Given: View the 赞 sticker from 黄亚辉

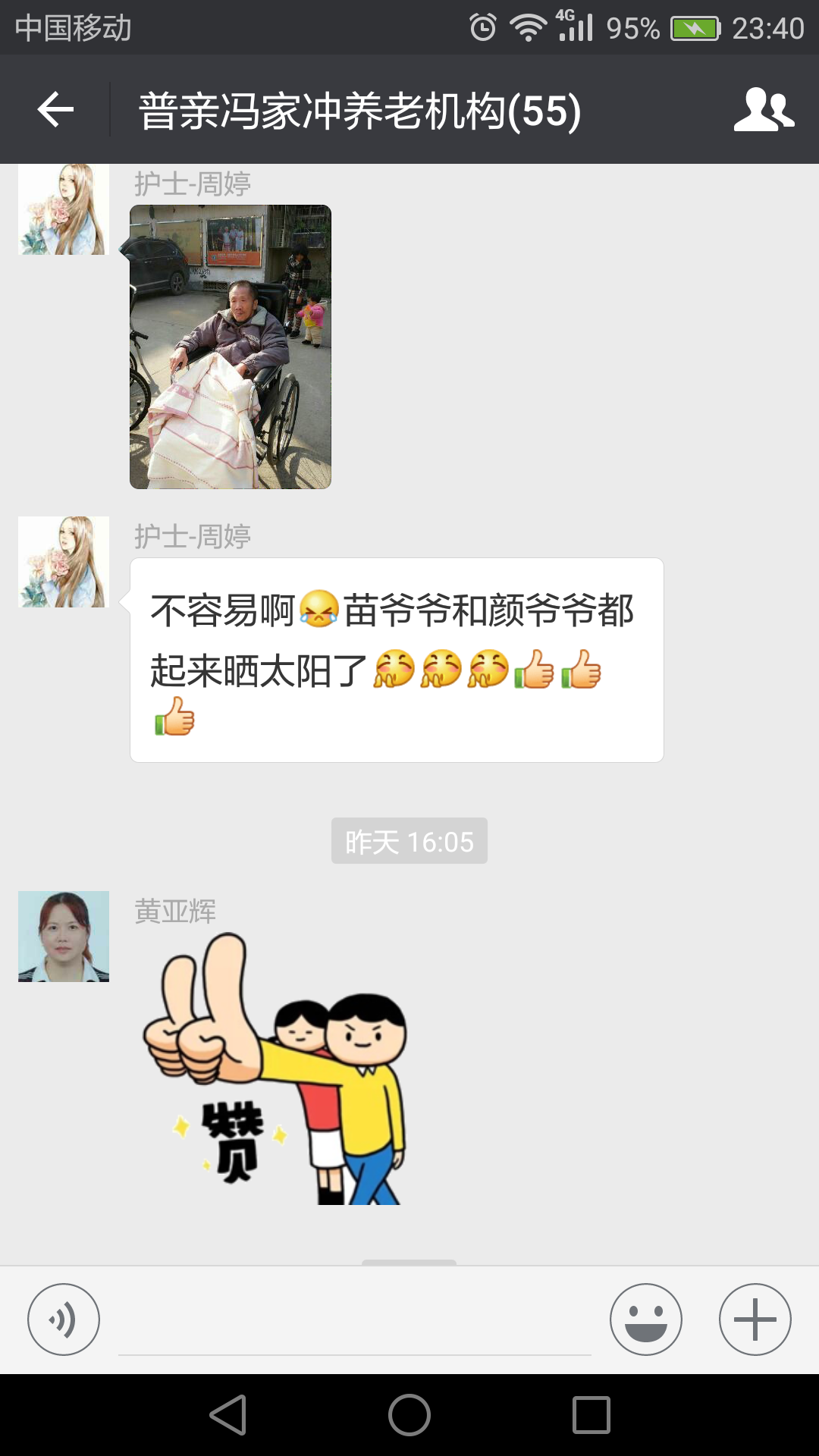Looking at the screenshot, I should [275, 1069].
